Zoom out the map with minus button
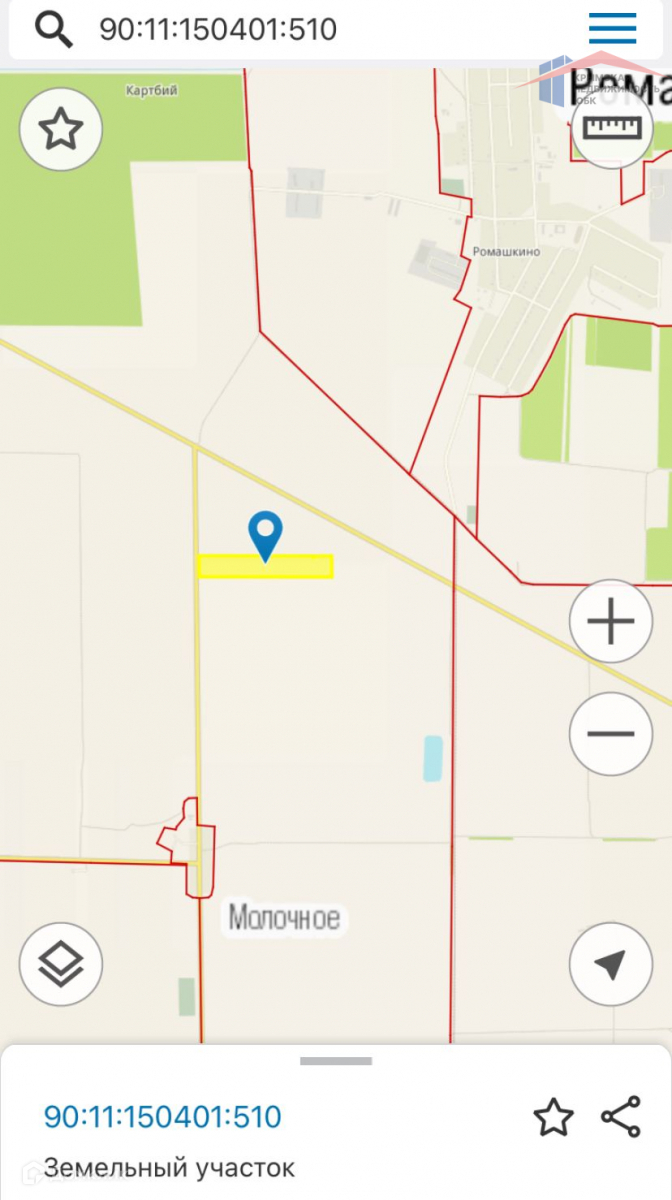 tap(611, 733)
